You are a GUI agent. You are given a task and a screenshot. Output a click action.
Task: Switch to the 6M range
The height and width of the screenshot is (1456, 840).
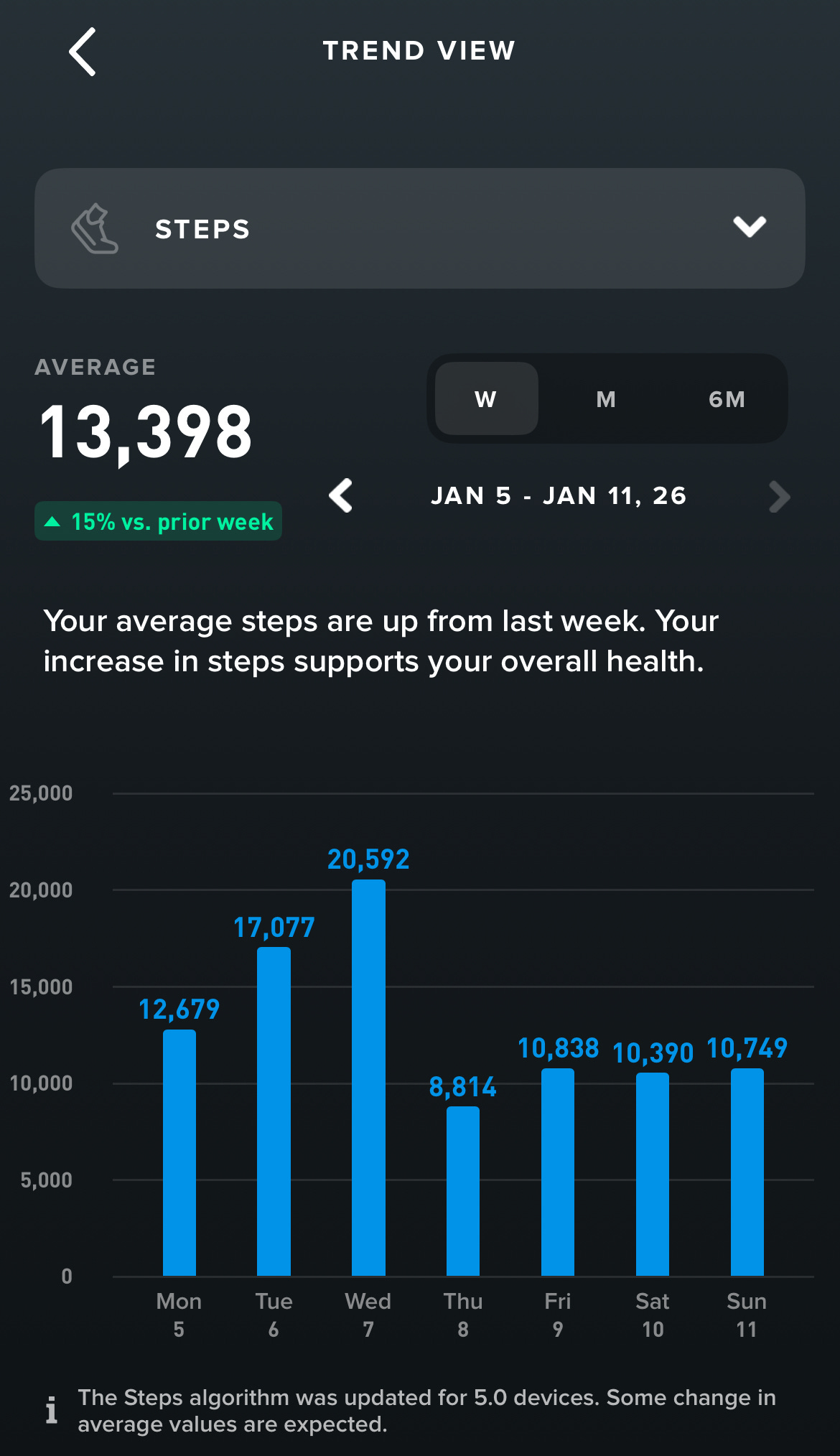point(727,399)
